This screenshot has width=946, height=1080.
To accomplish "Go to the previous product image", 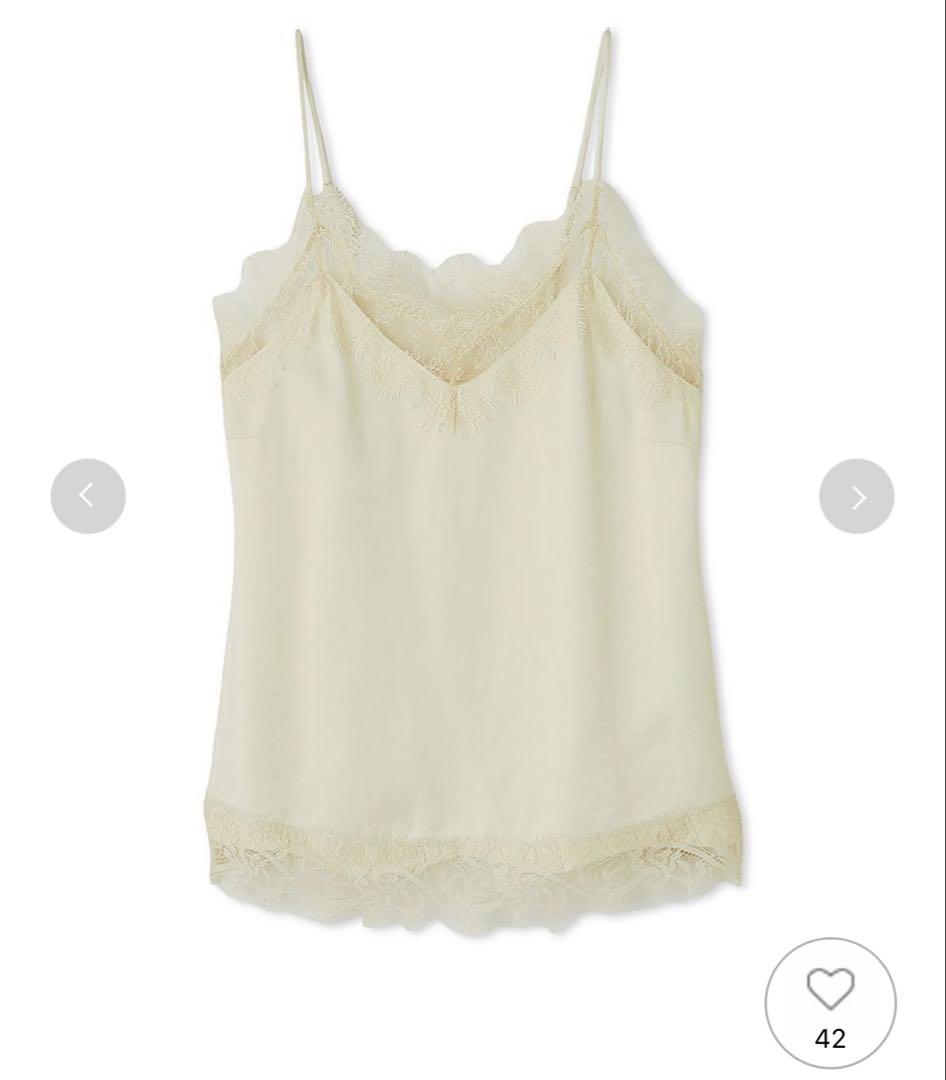I will (88, 496).
